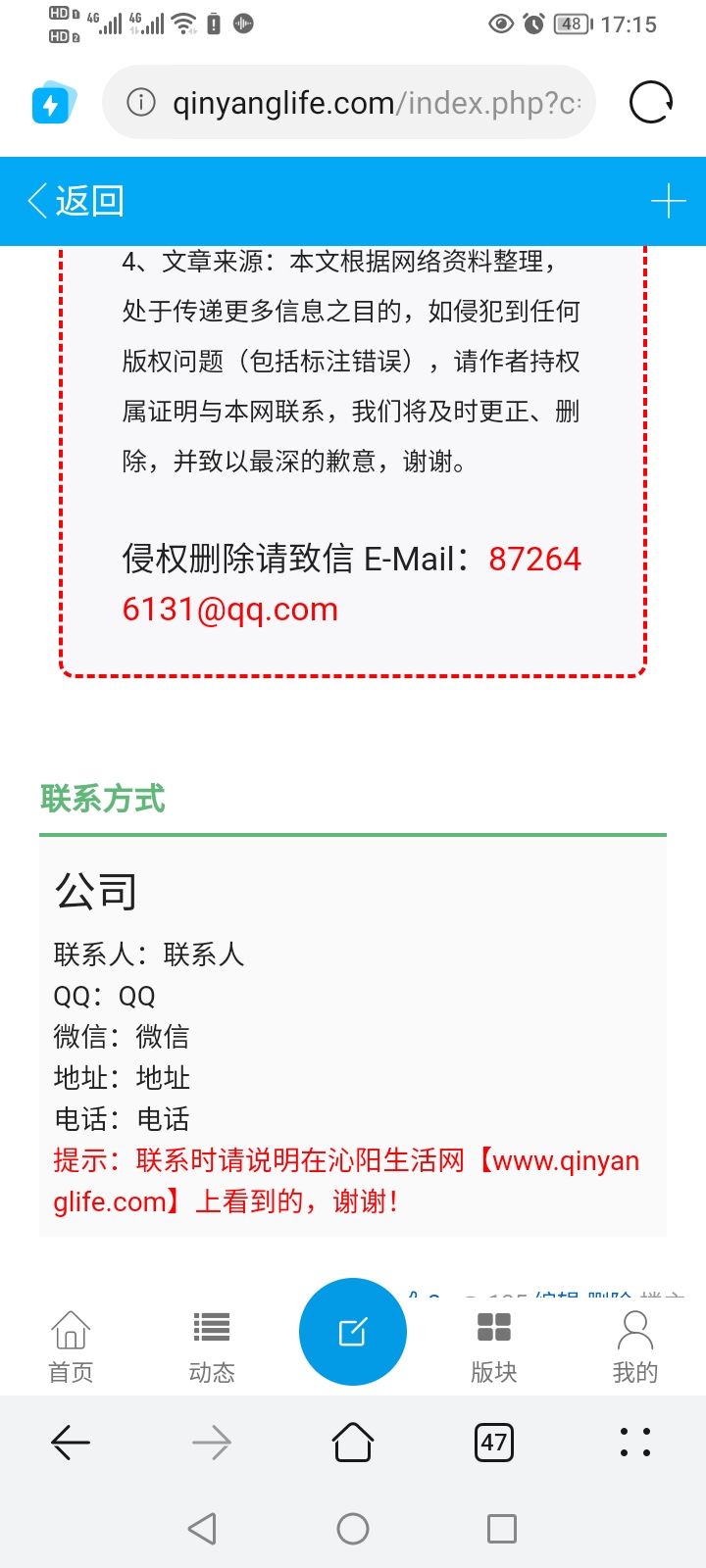Open the browser four-dot menu
706x1568 pixels.
pos(634,1442)
